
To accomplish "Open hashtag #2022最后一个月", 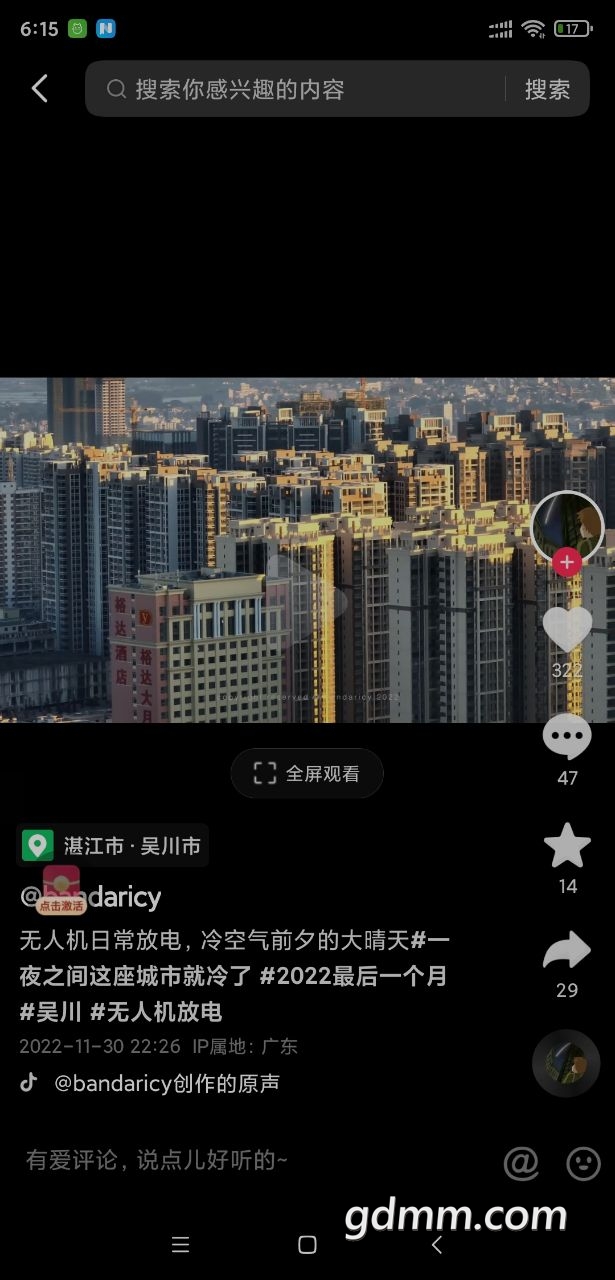I will (353, 976).
